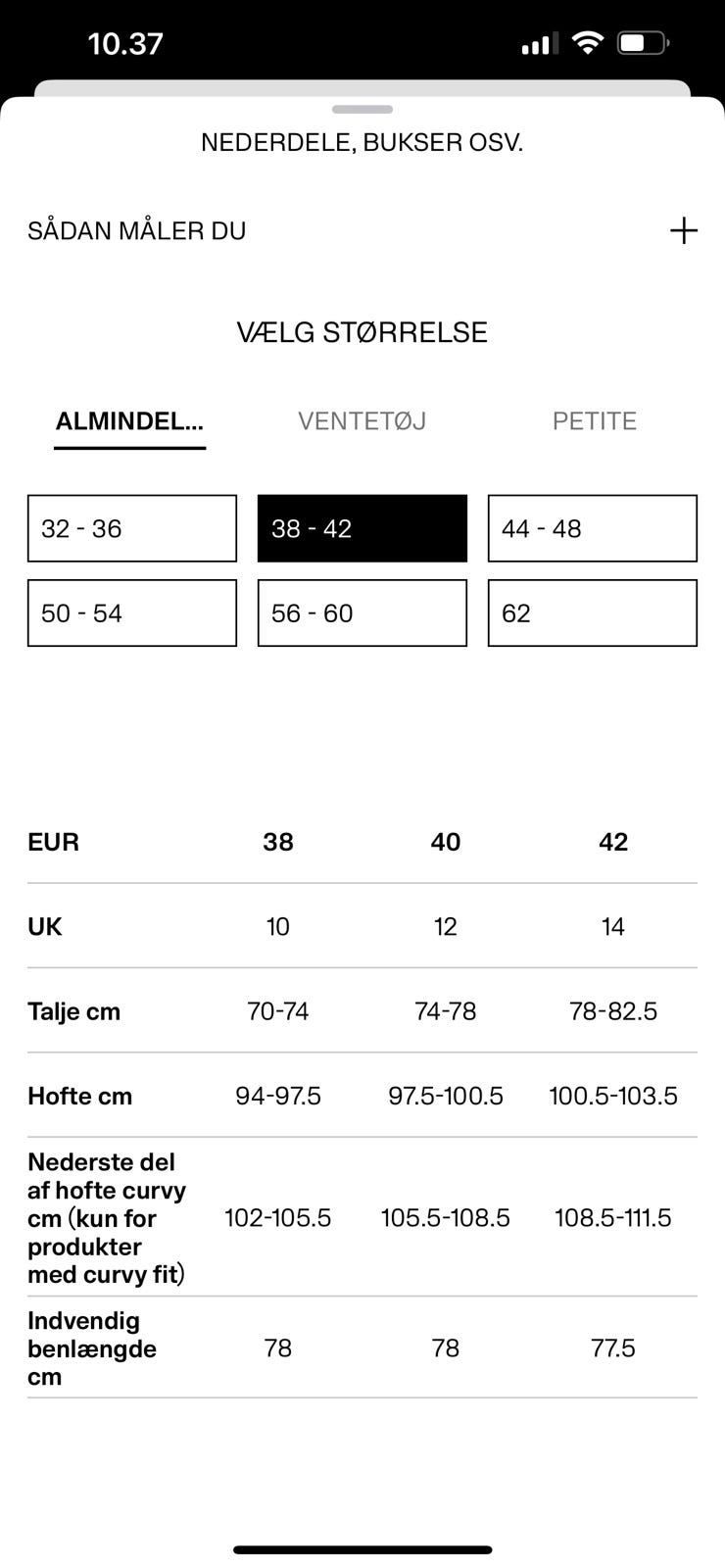Screen dimensions: 725x1568
Task: Deselect the highlighted 38 - 42 size range
Action: (362, 528)
